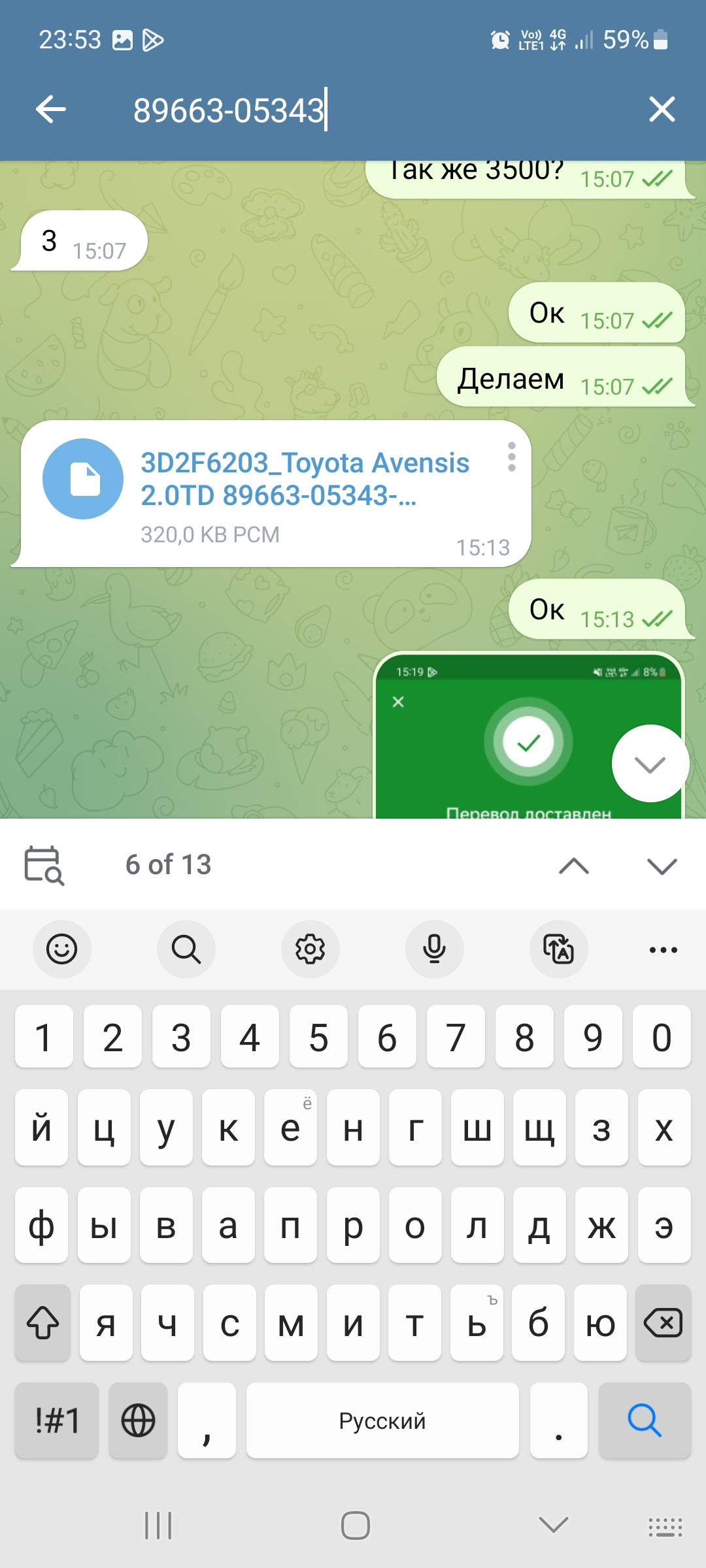Expand more keyboard toolbar options
Image resolution: width=706 pixels, height=1568 pixels.
(663, 949)
